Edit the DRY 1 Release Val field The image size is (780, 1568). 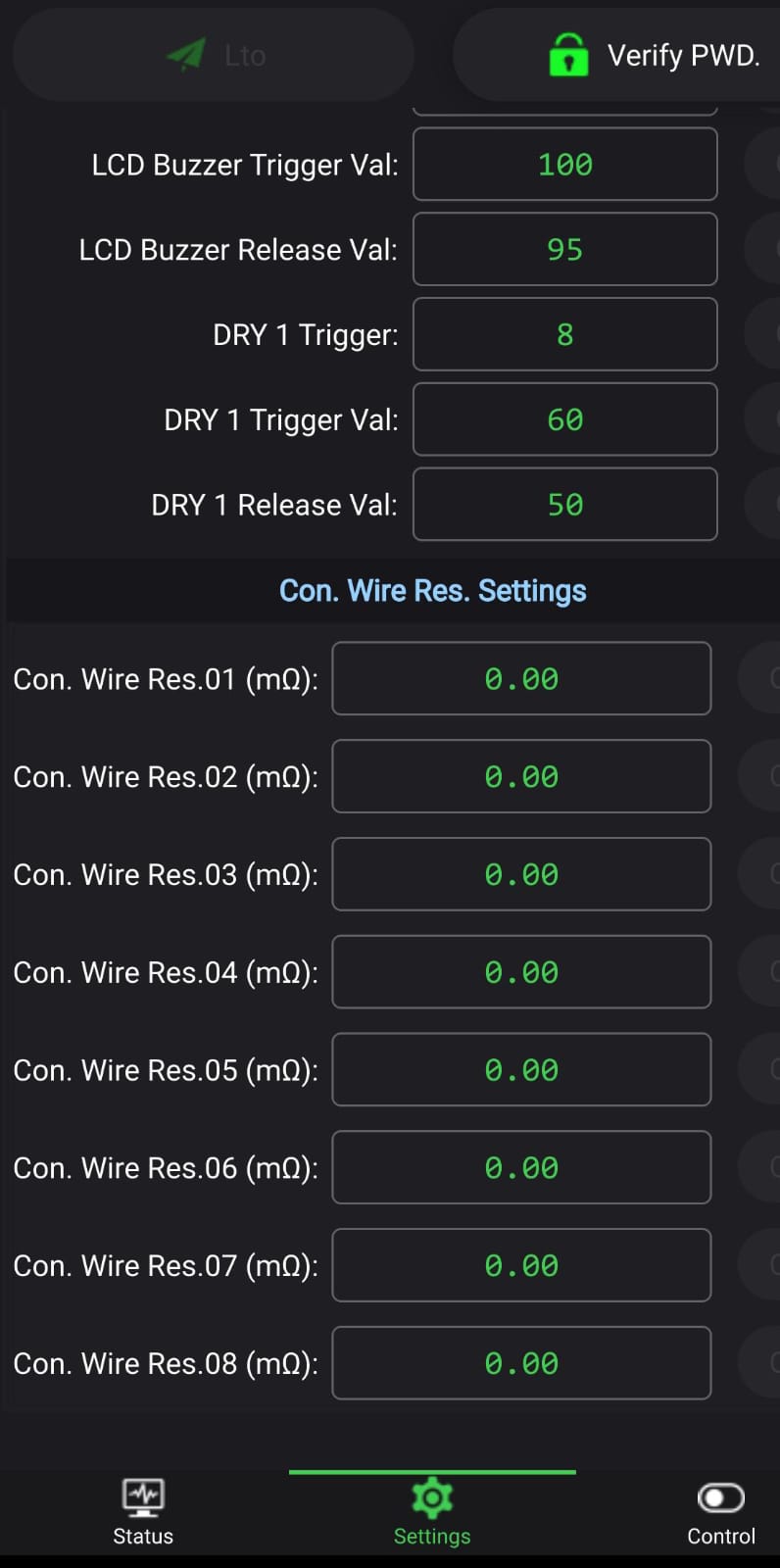coord(564,505)
